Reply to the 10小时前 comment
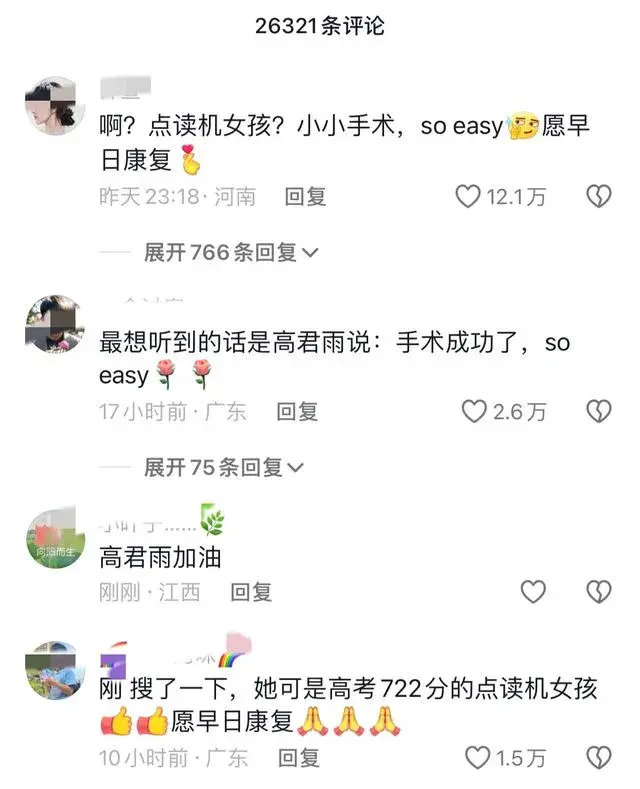 tap(297, 756)
